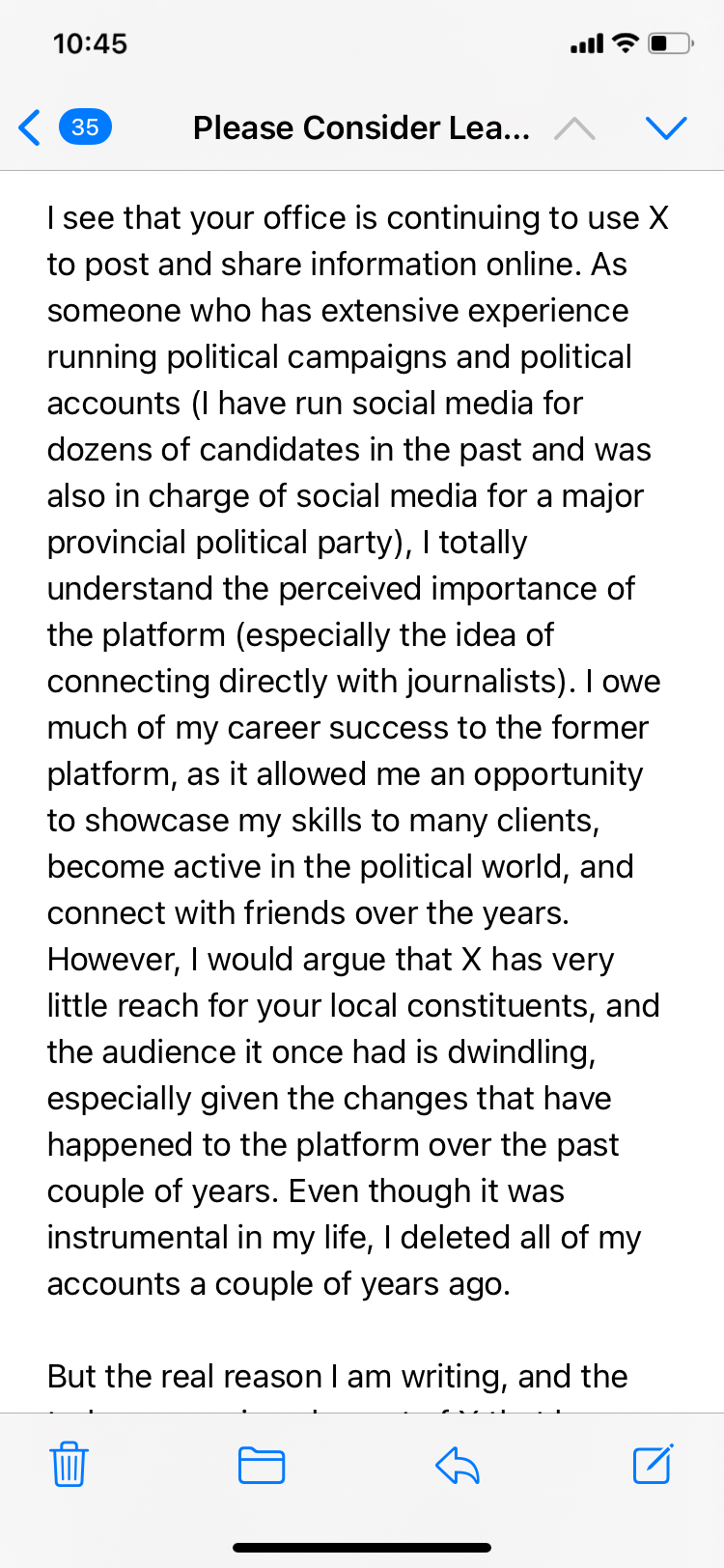Open the reply arrow options

pos(458,1466)
